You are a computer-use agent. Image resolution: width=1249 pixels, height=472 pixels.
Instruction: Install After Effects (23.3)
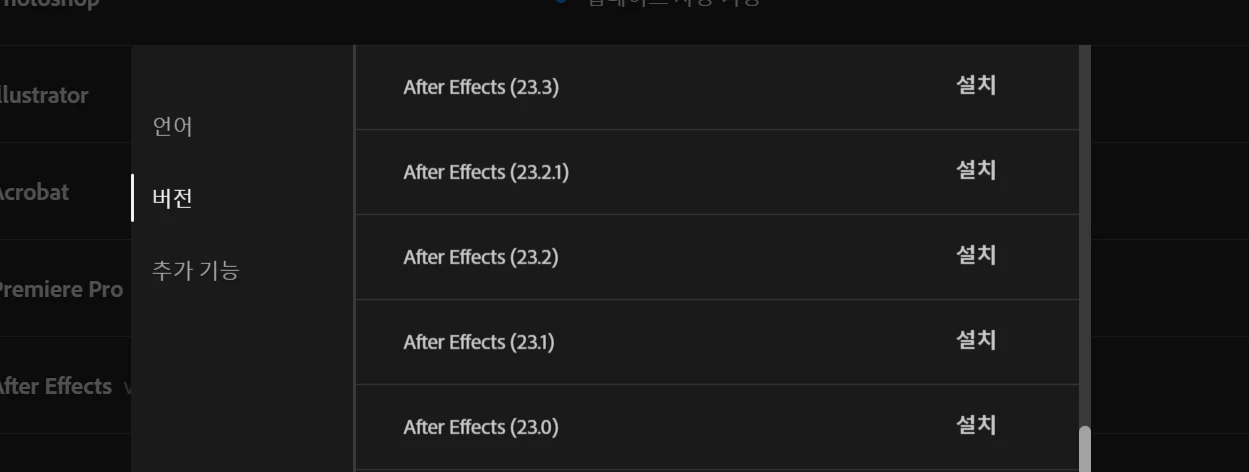(976, 85)
